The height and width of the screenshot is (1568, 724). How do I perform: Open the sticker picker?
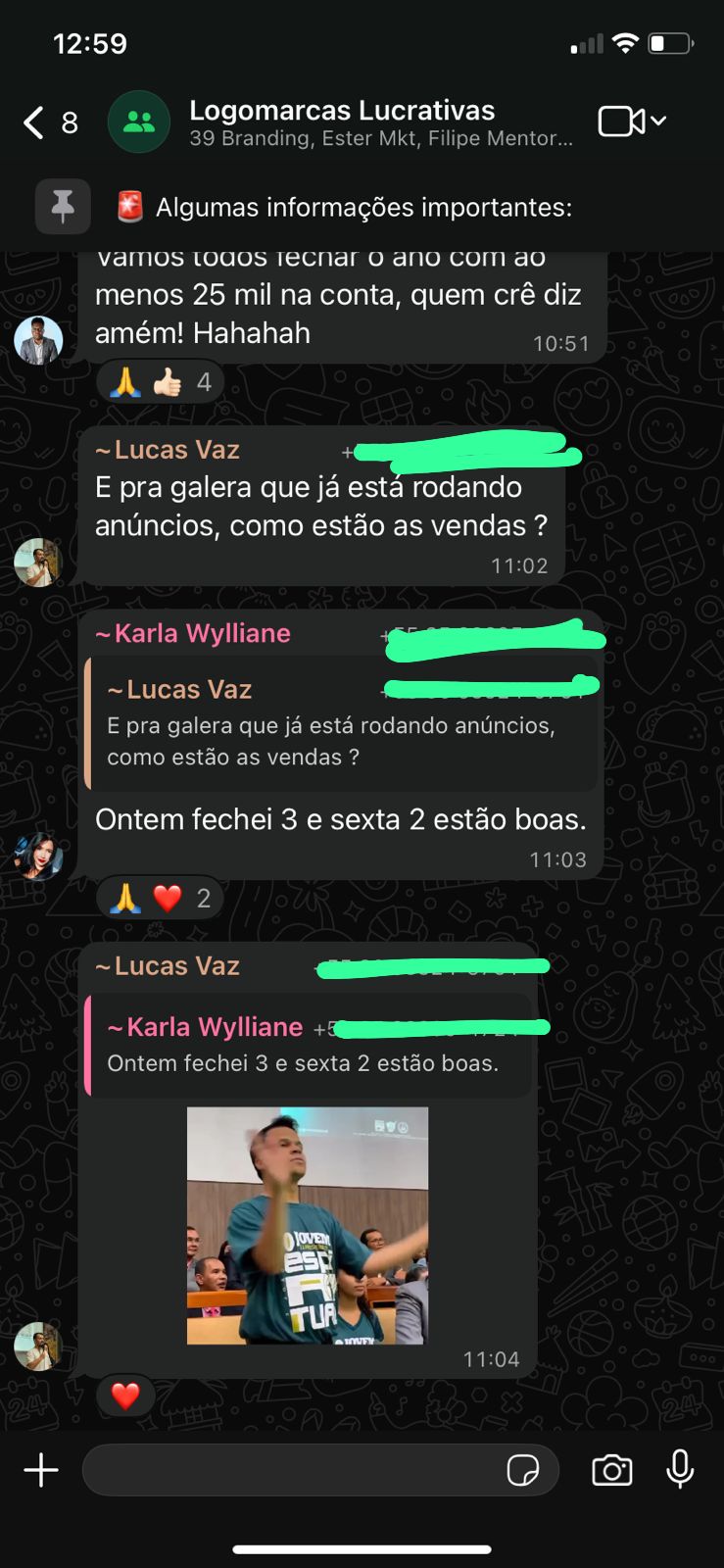[x=523, y=1470]
